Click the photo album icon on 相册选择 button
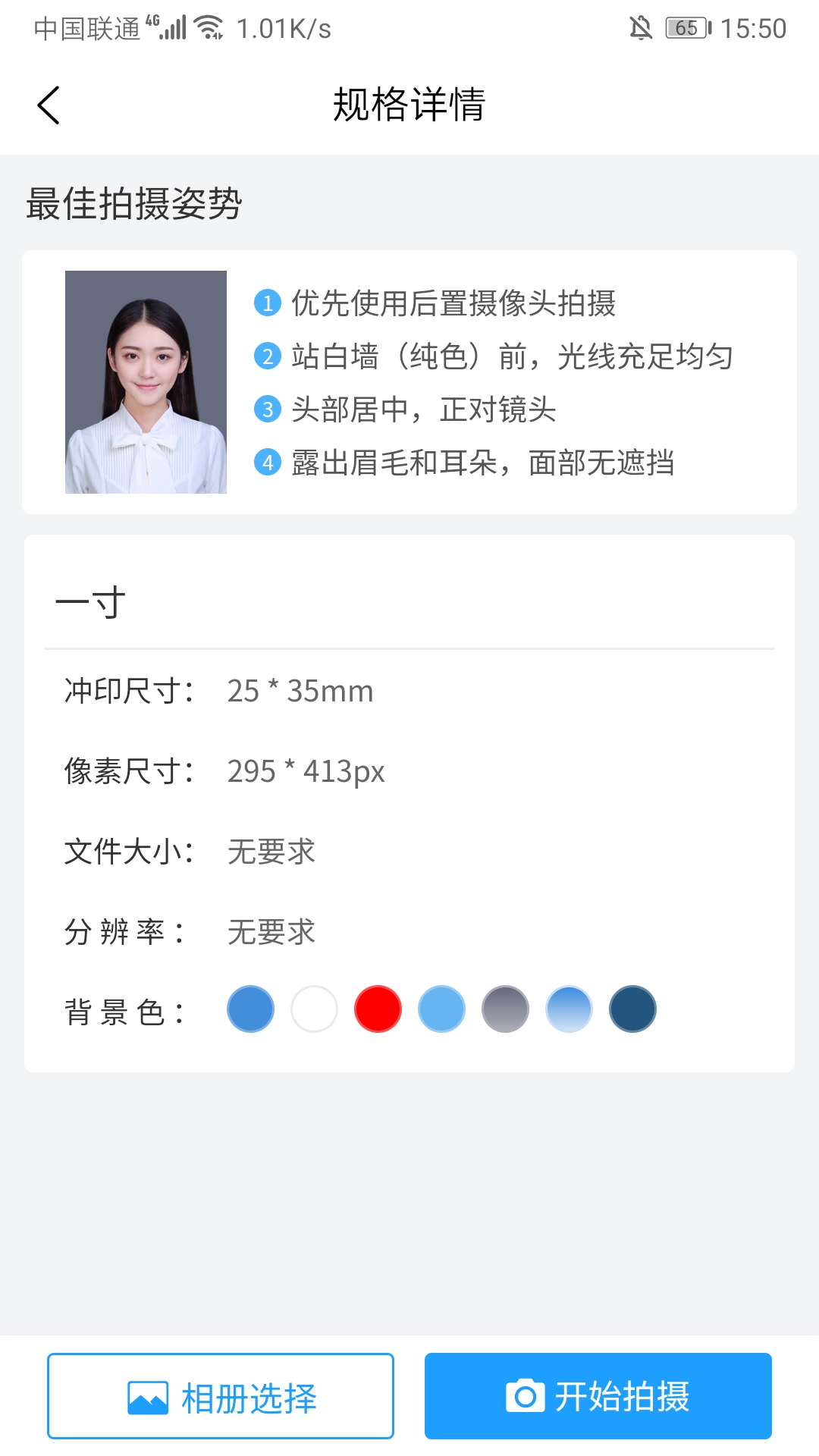This screenshot has width=819, height=1456. [149, 1396]
